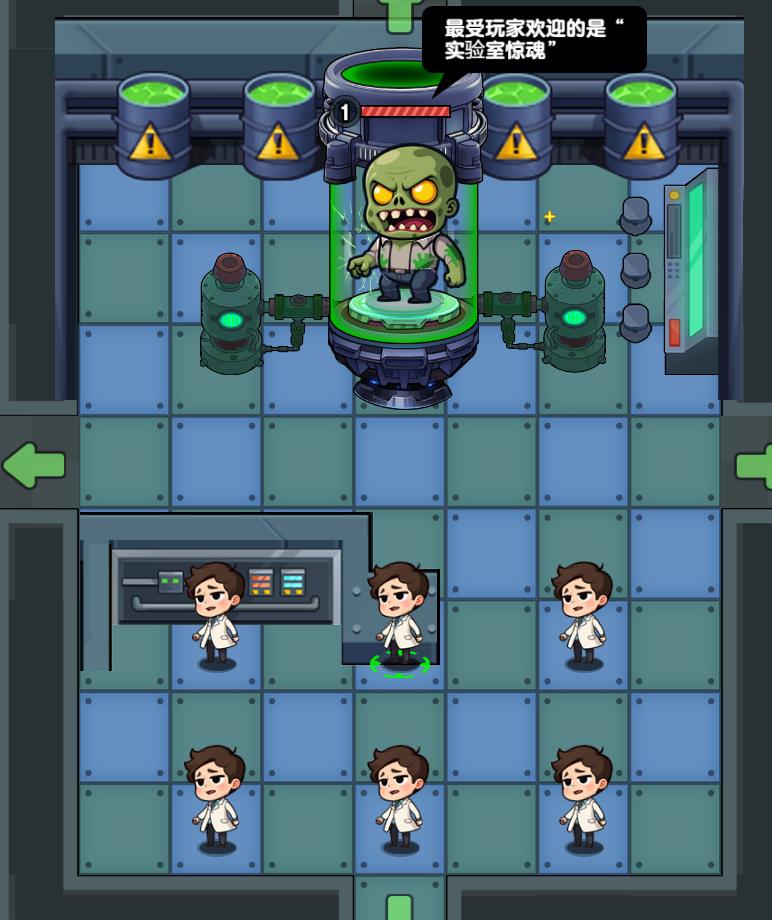Tap the zombie in the glass capsule
The height and width of the screenshot is (920, 772).
[408, 225]
